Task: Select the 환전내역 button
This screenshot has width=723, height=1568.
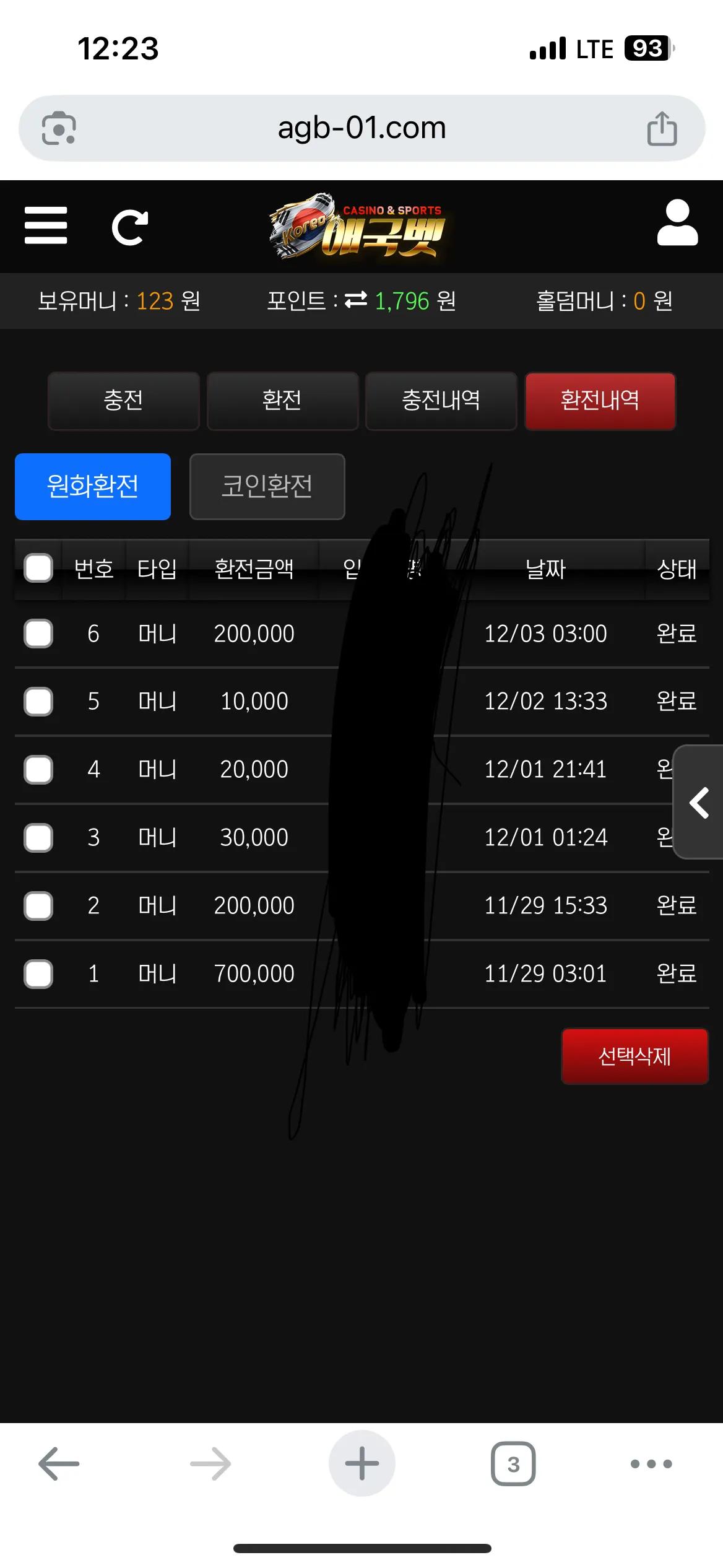Action: pyautogui.click(x=600, y=401)
